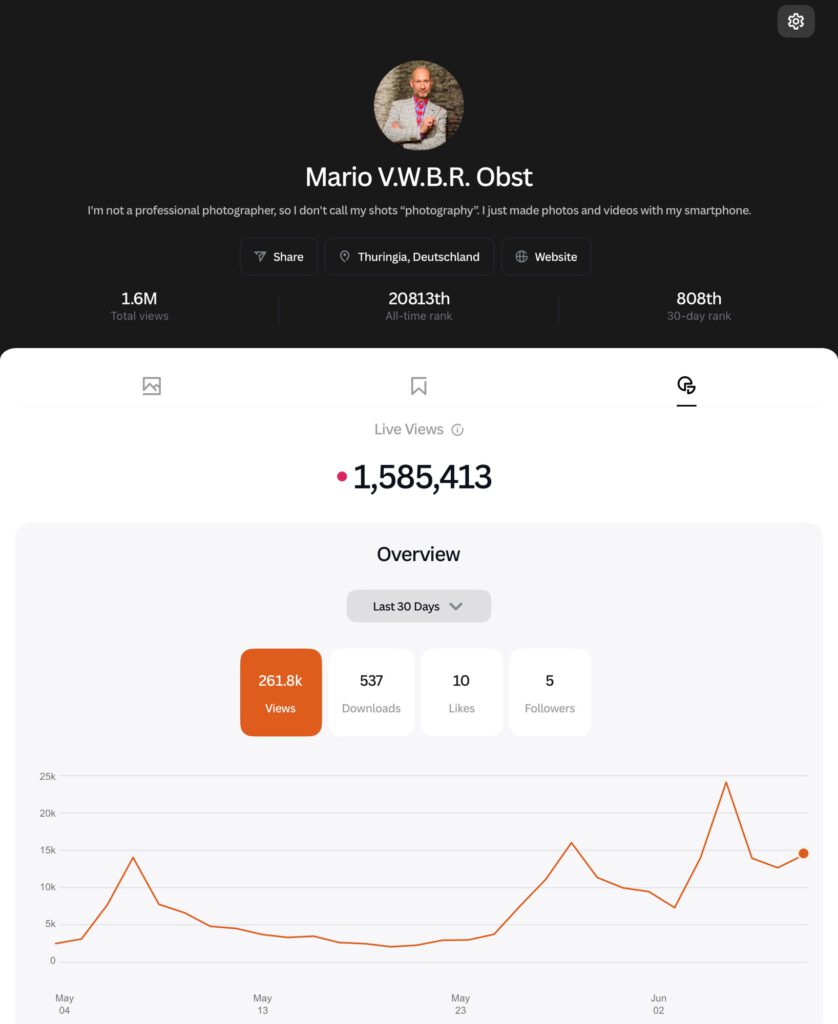
Task: Show the 10 Likes chart
Action: 461,692
